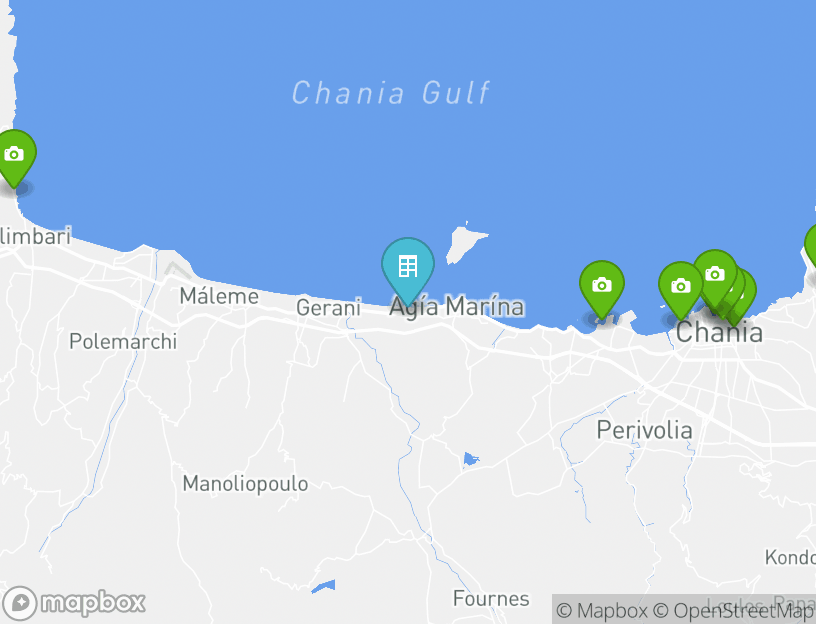Select the lone camera pin between Agía Marína and Chania

[x=601, y=285]
